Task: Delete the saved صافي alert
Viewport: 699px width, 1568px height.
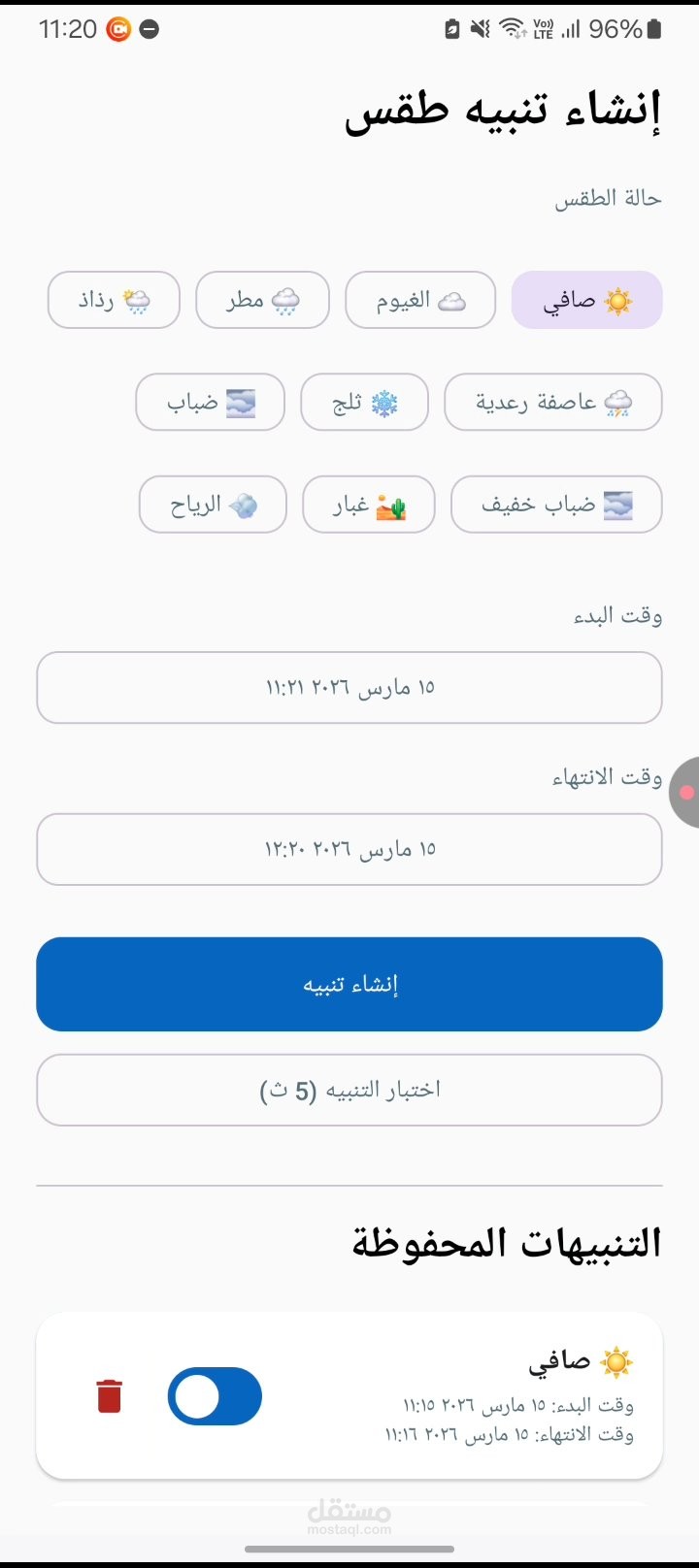Action: coord(110,1396)
